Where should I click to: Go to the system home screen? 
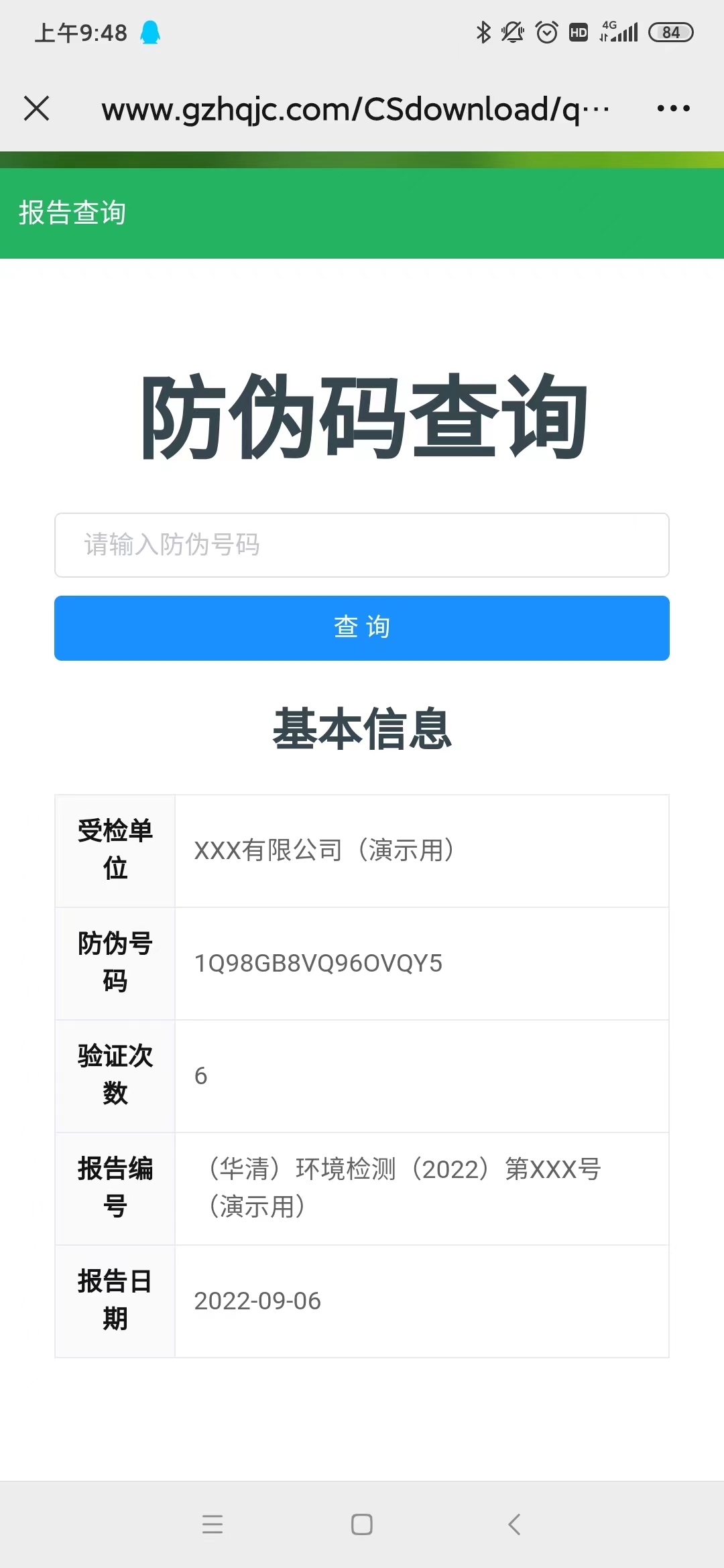[x=362, y=1524]
